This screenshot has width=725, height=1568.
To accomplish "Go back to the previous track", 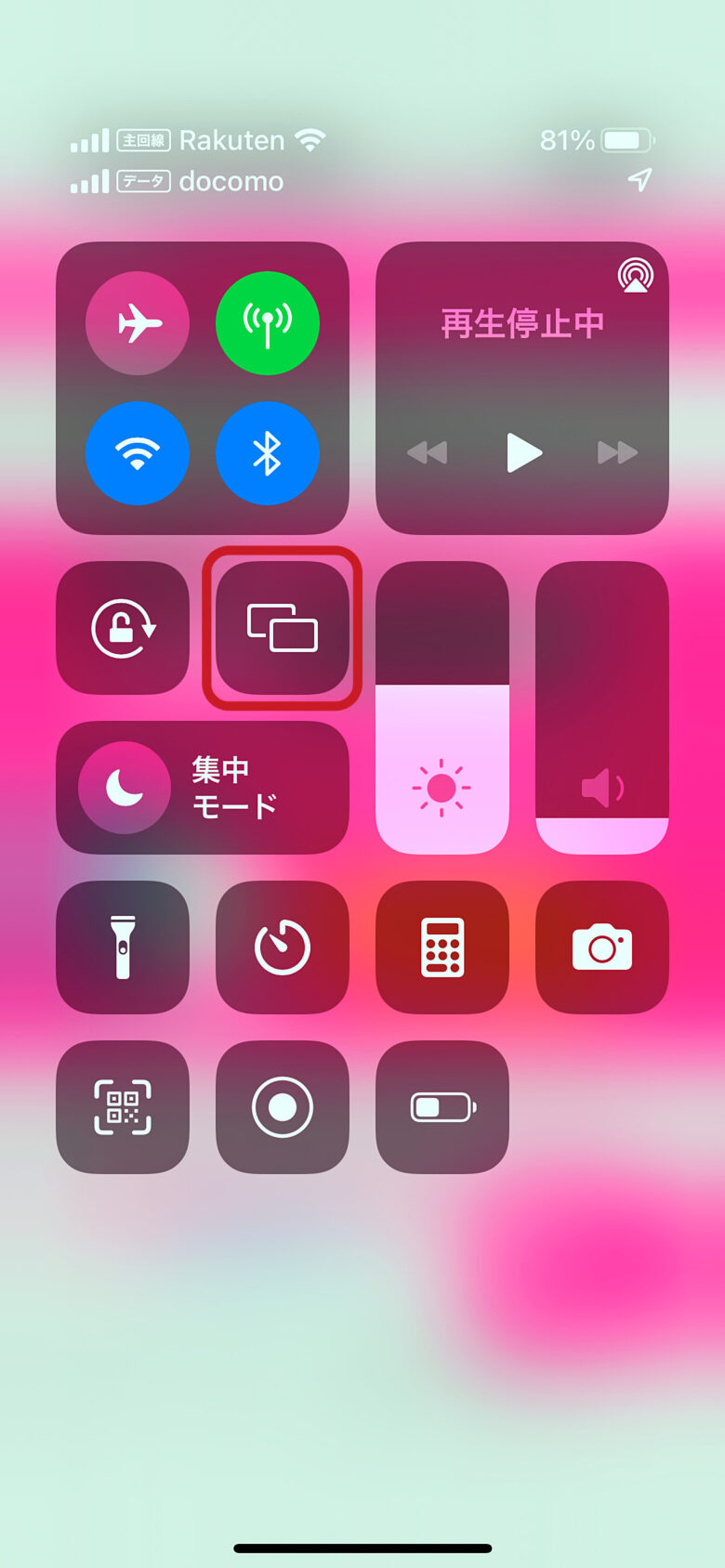I will (x=428, y=453).
